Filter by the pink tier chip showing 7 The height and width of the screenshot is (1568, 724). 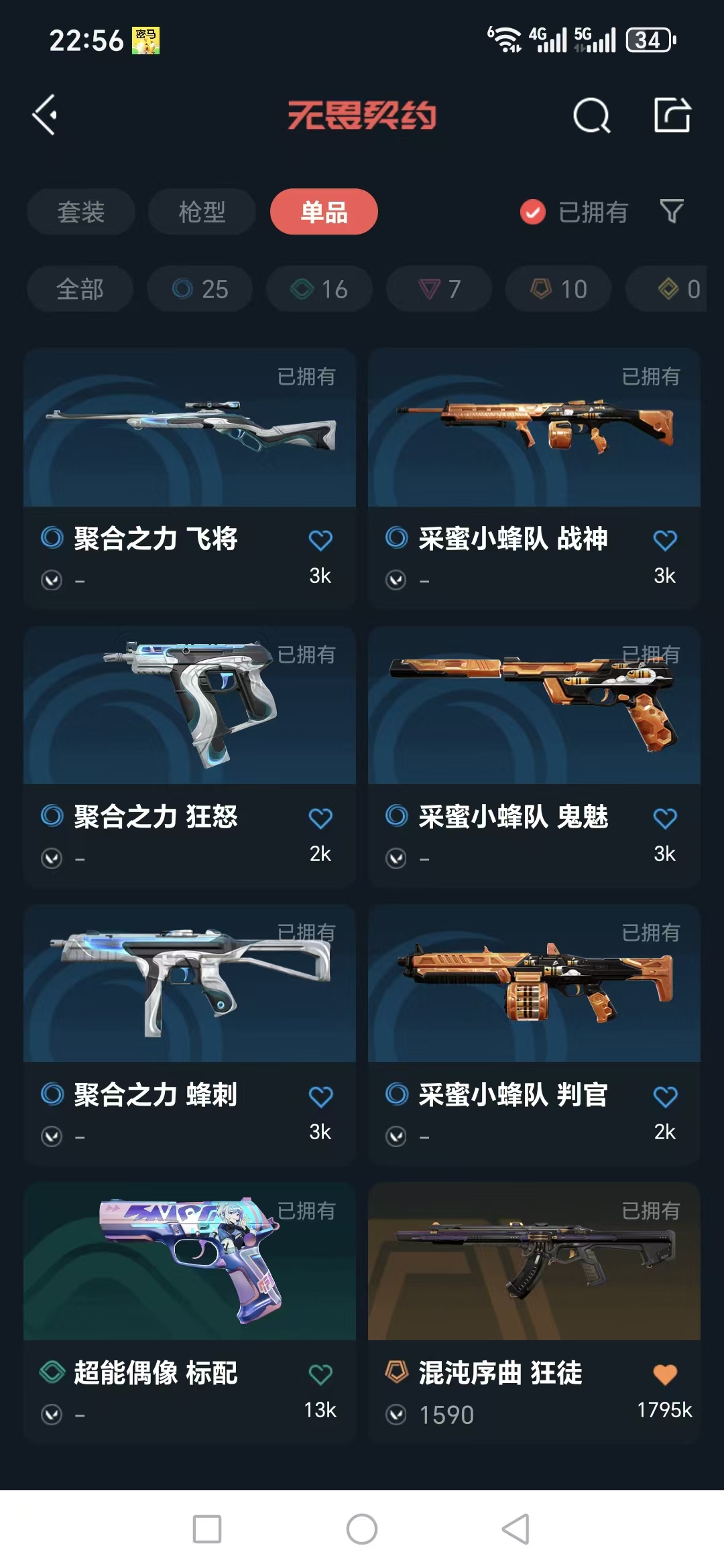click(439, 289)
